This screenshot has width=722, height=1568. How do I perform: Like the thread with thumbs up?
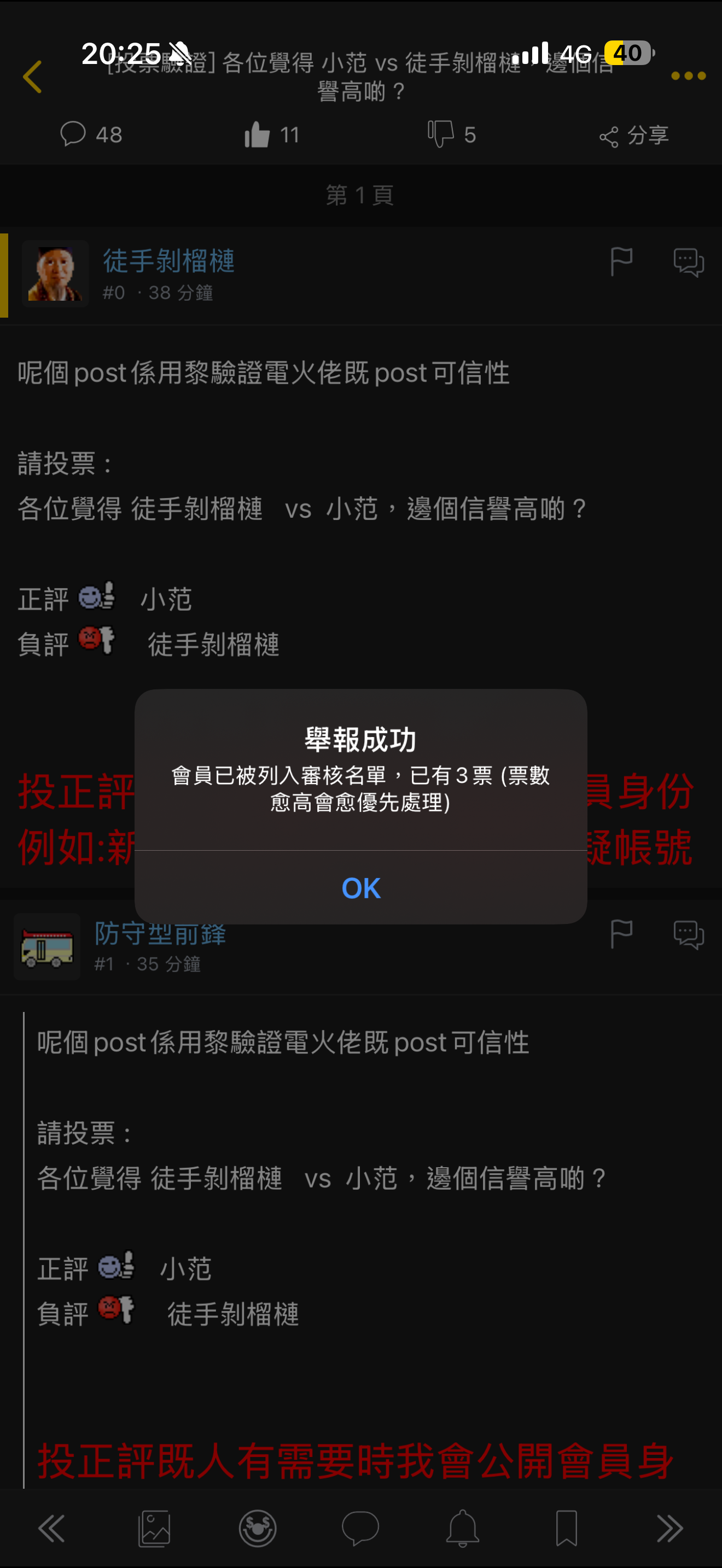(271, 134)
